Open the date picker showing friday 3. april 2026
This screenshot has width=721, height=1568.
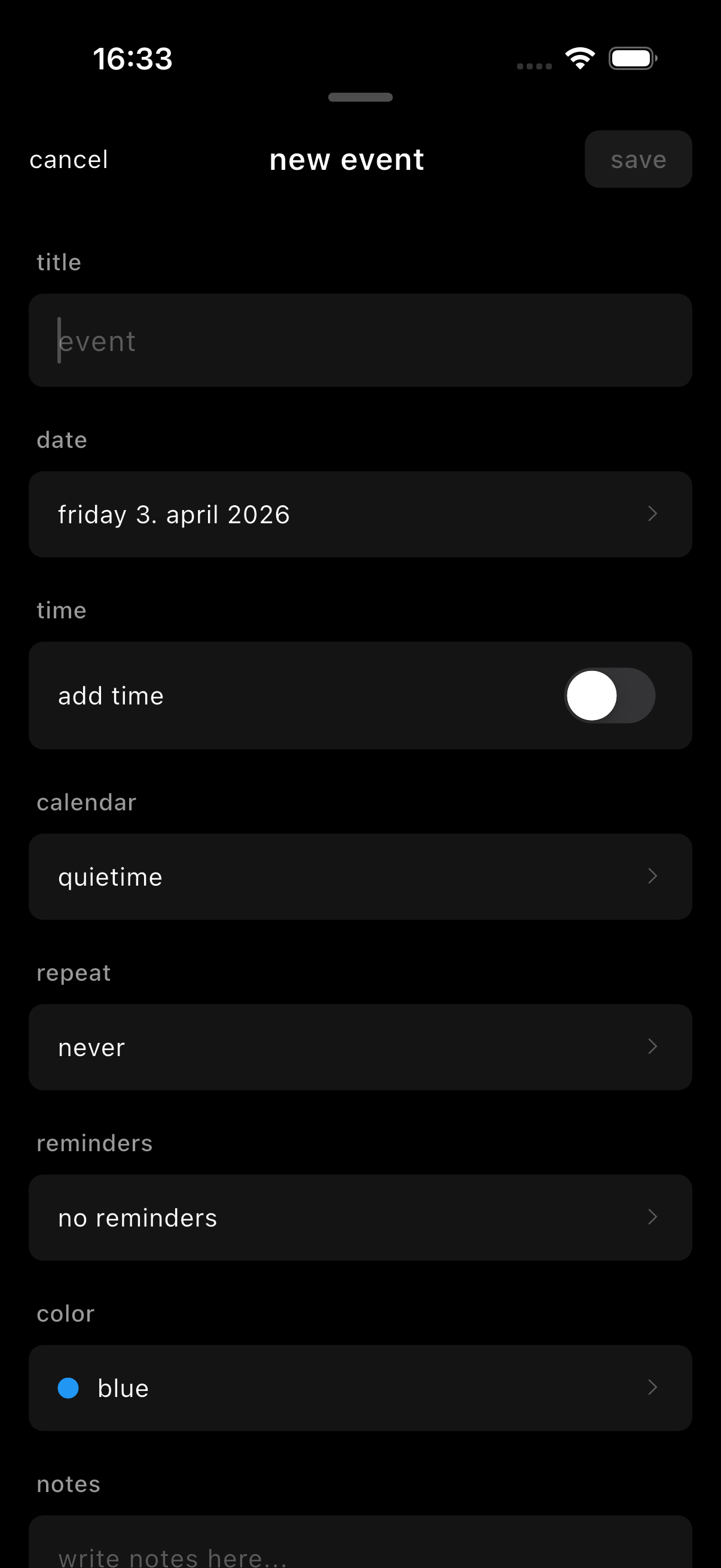pos(360,514)
